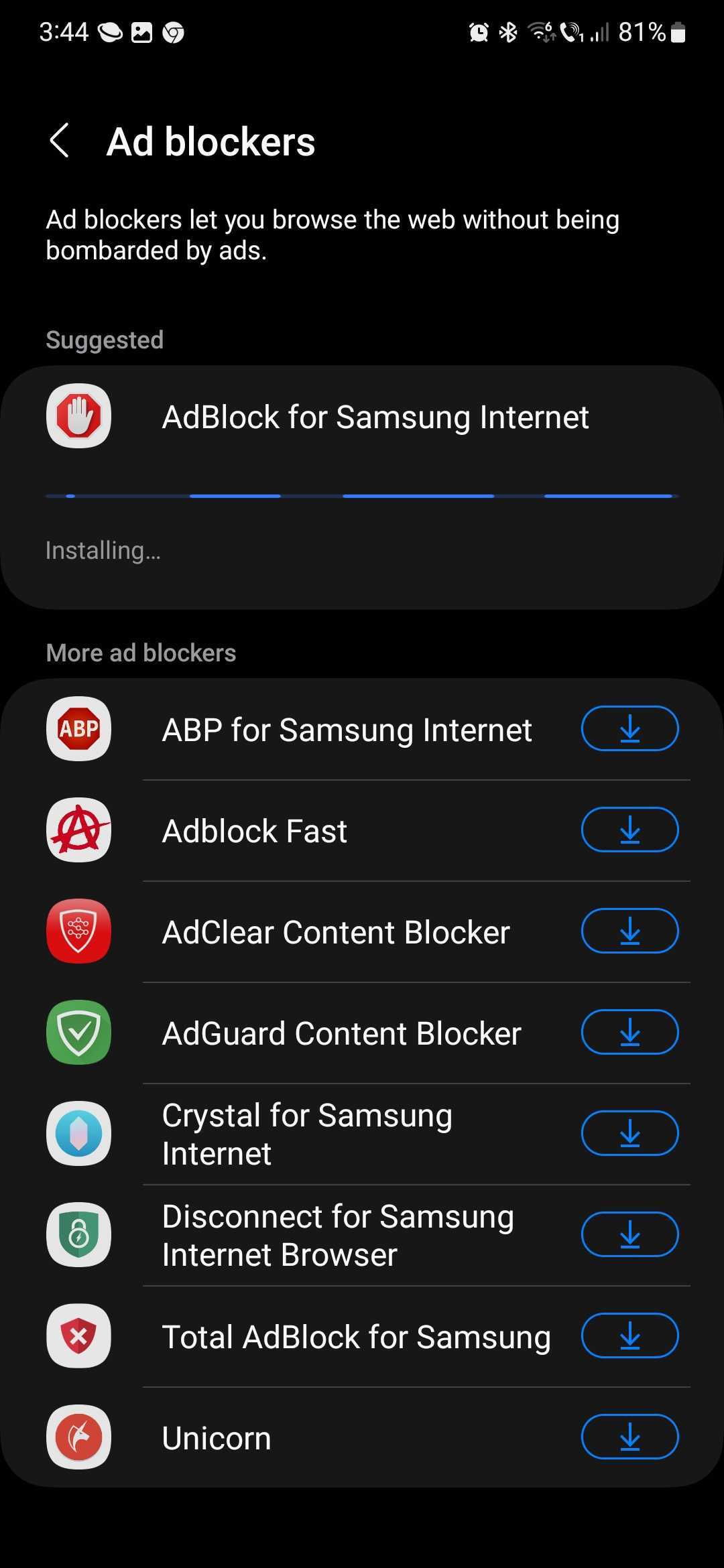Download AdClear Content Blocker
The height and width of the screenshot is (1568, 724).
coord(629,931)
